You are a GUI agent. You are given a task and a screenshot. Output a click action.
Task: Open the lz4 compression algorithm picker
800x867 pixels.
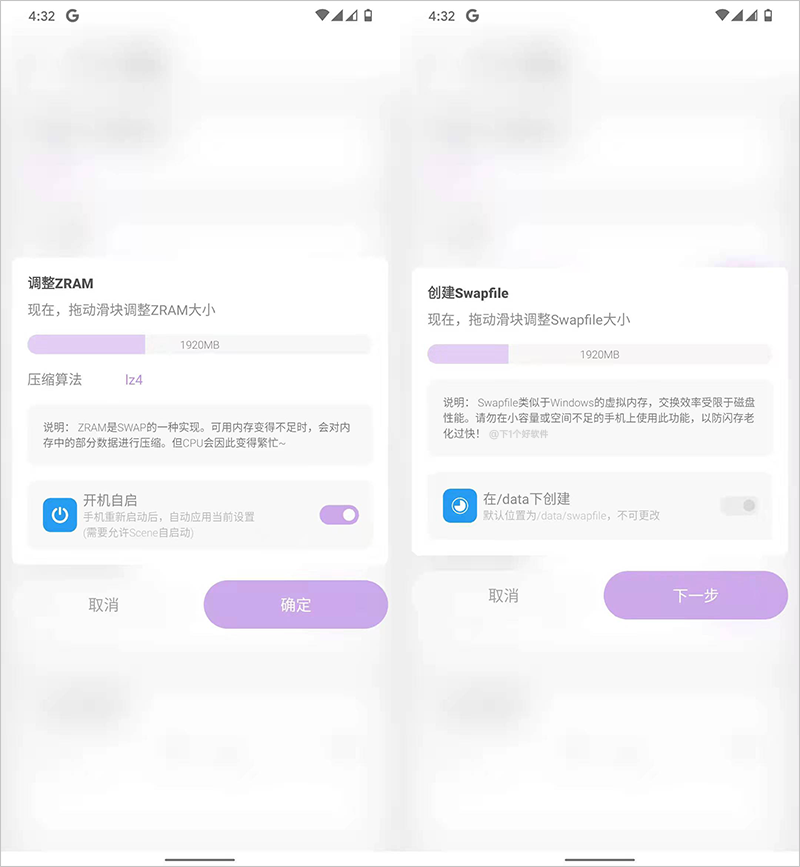click(133, 380)
